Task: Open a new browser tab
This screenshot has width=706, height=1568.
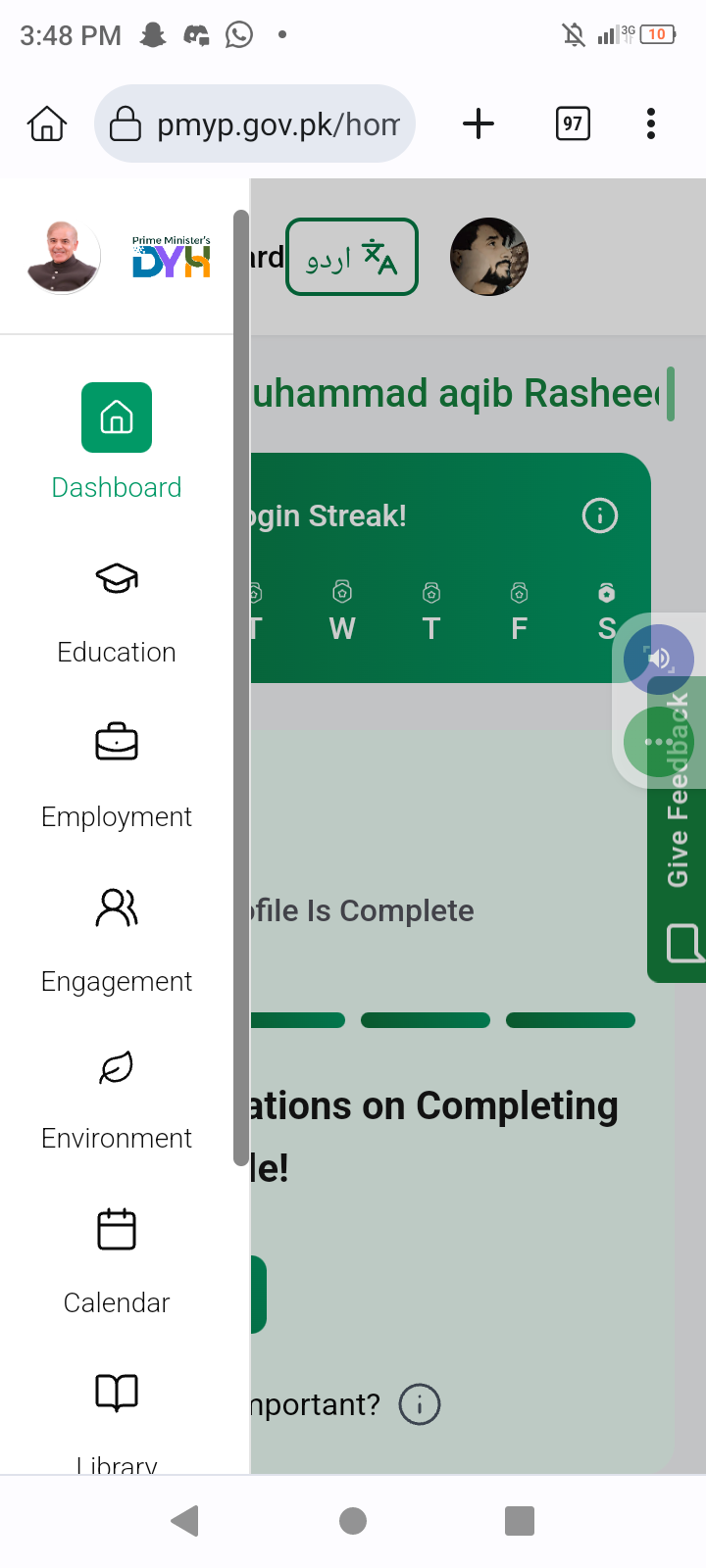Action: (479, 124)
